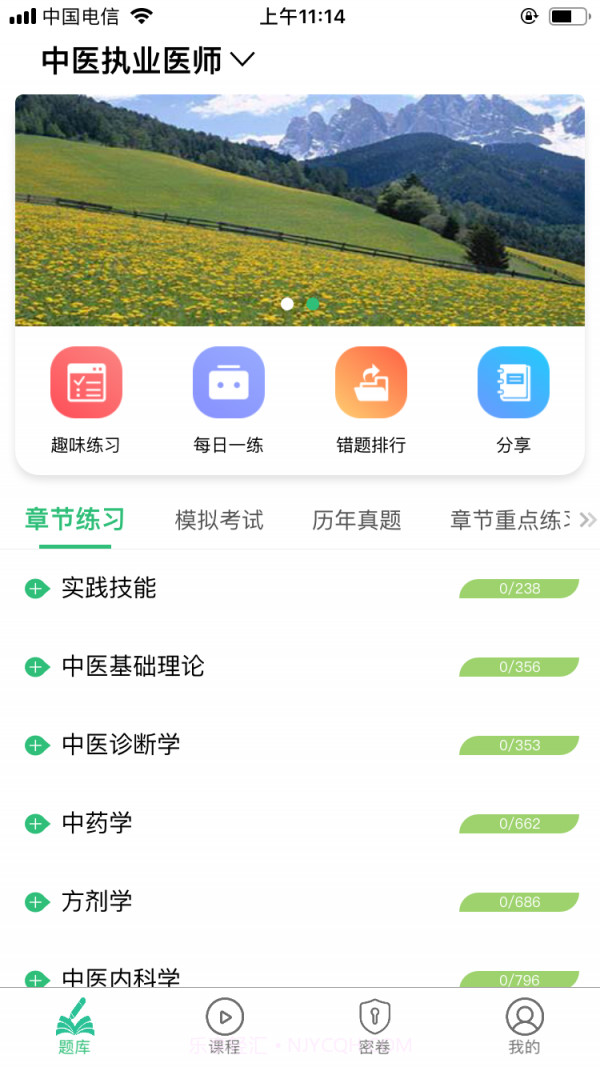Screen dimensions: 600x1067
Task: Select the 章节练习 tab
Action: (75, 520)
